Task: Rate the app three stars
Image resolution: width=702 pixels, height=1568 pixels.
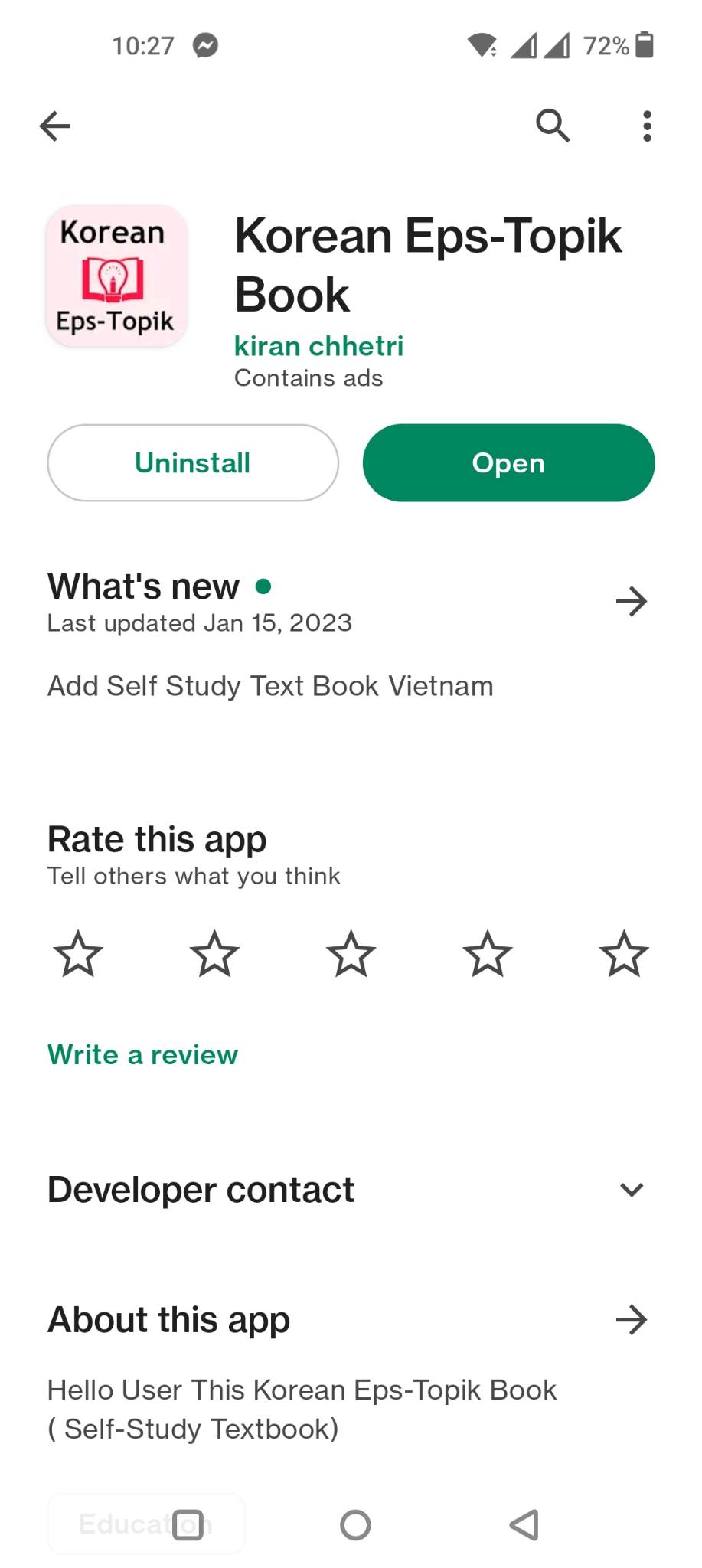Action: pos(351,954)
